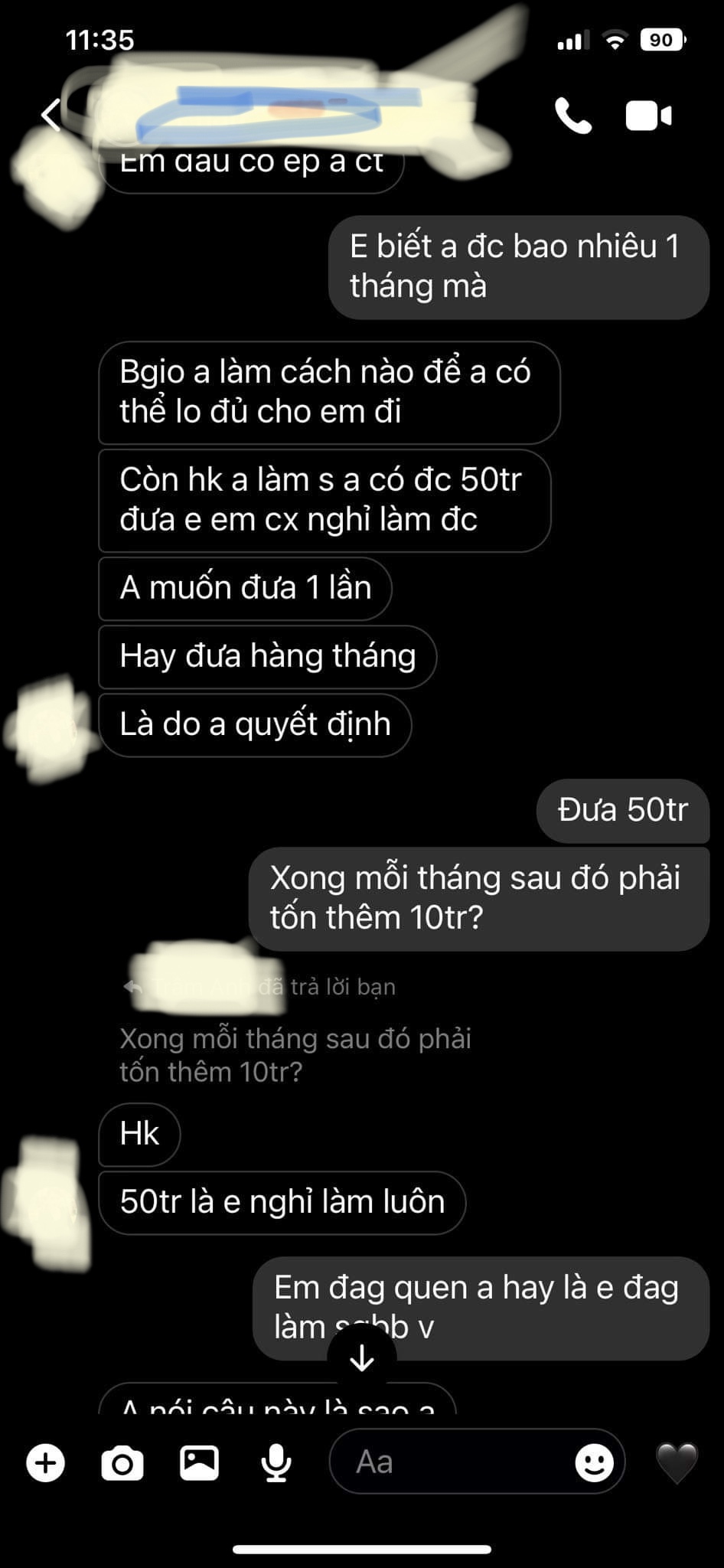Image resolution: width=724 pixels, height=1568 pixels.
Task: Open the photo gallery picker
Action: point(199,1463)
